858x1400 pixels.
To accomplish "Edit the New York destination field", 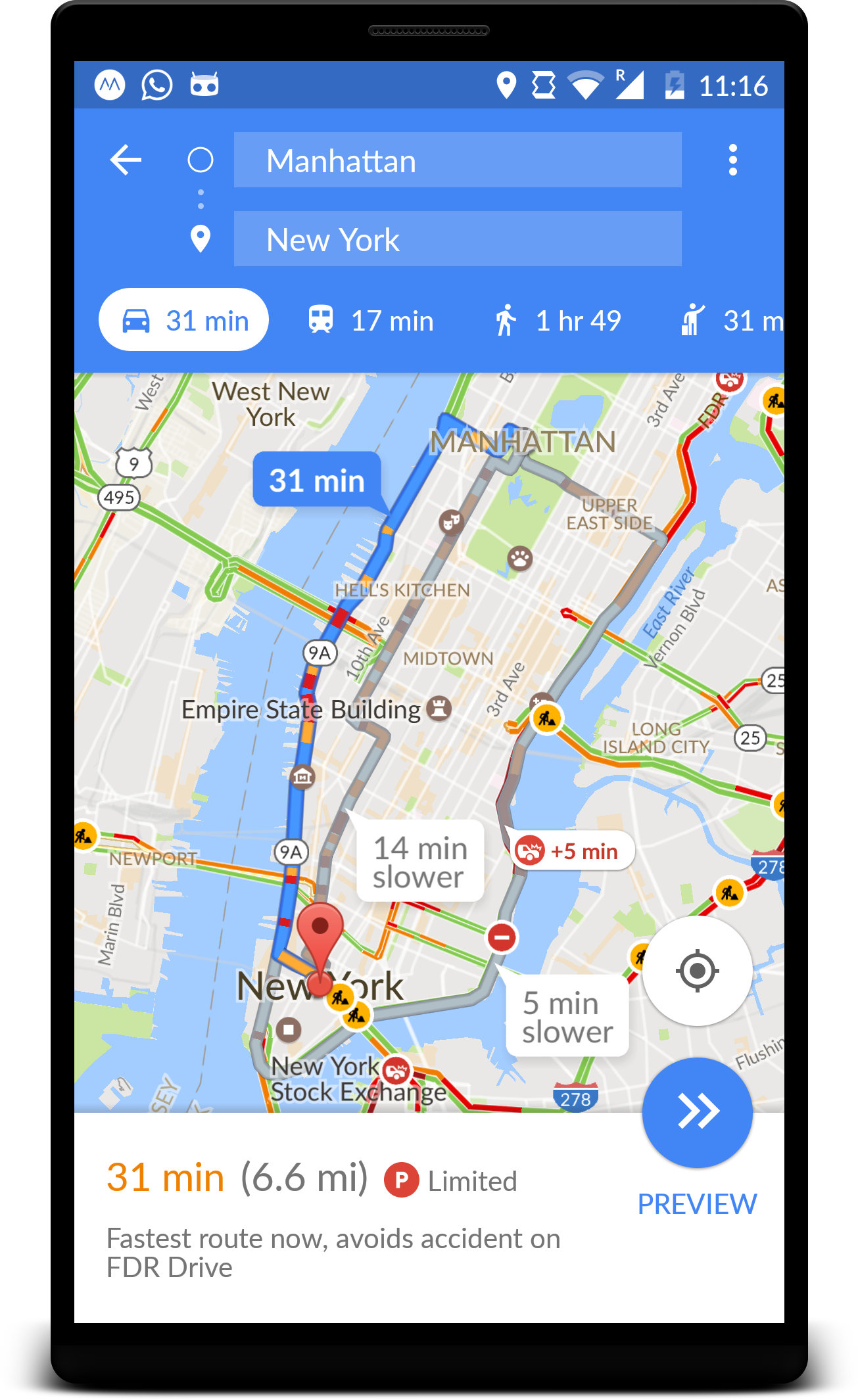I will point(458,239).
